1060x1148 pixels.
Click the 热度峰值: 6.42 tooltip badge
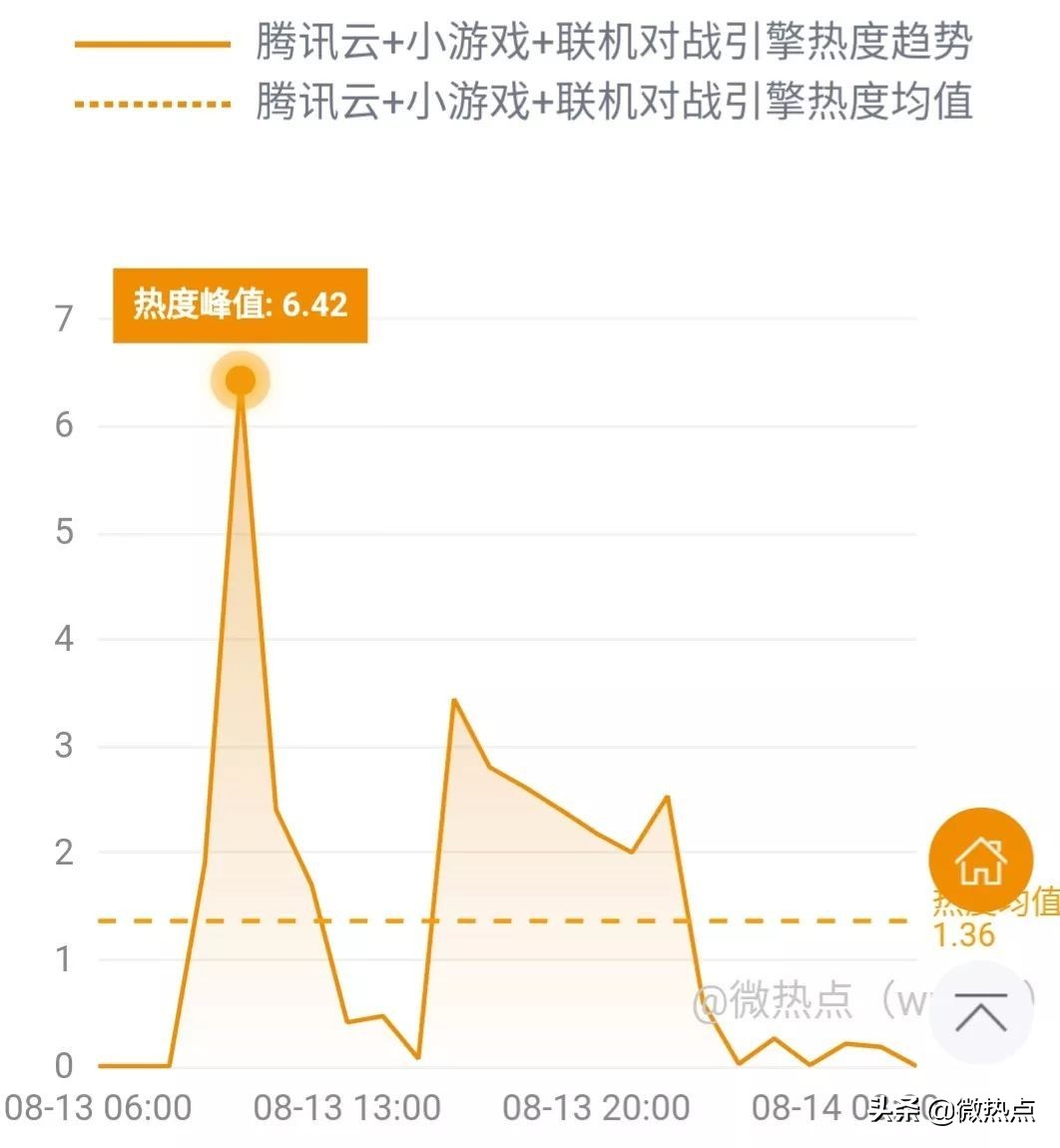click(240, 306)
